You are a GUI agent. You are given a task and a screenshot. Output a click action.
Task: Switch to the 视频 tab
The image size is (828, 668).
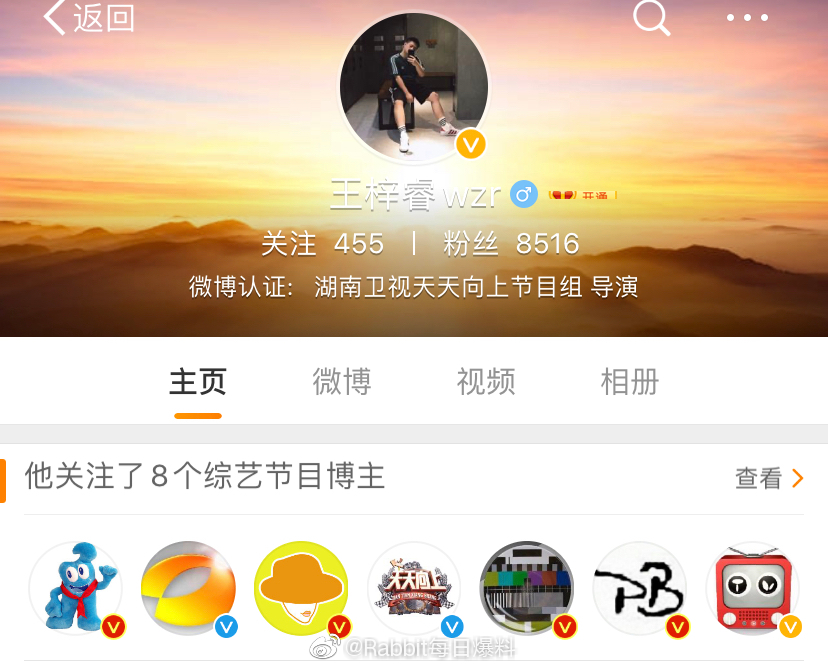486,381
